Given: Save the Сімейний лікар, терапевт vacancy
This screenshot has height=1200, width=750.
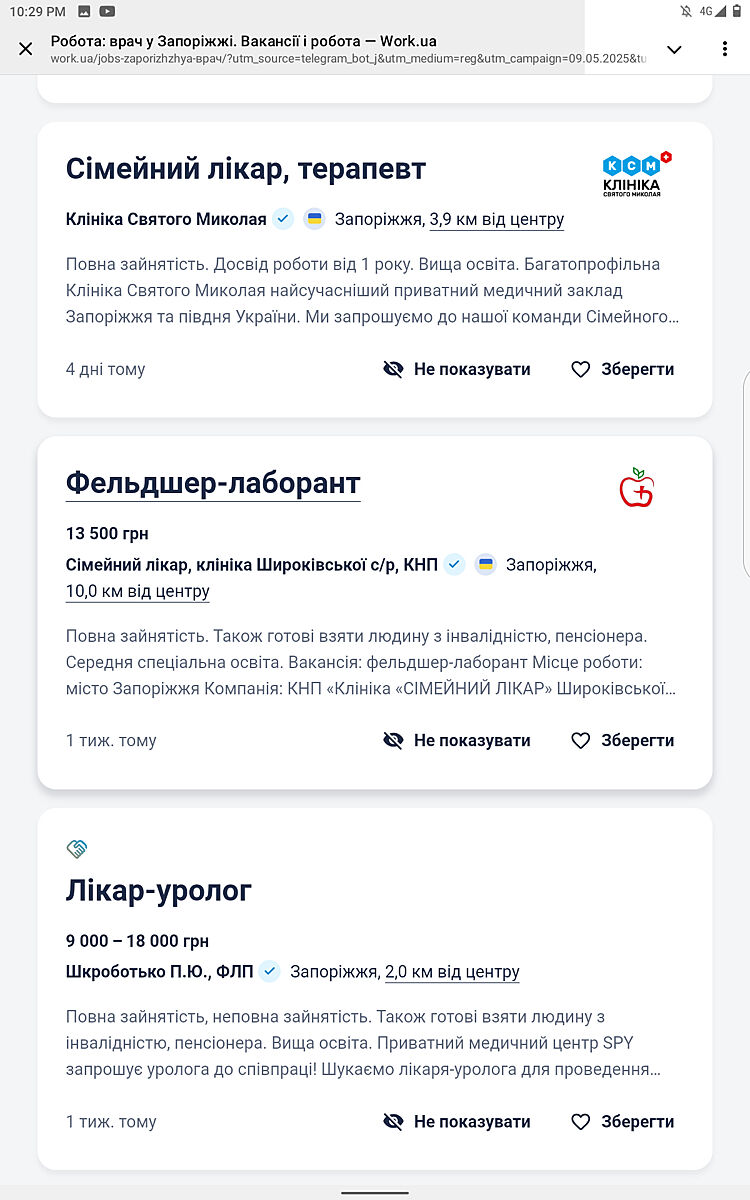Looking at the screenshot, I should pyautogui.click(x=623, y=369).
